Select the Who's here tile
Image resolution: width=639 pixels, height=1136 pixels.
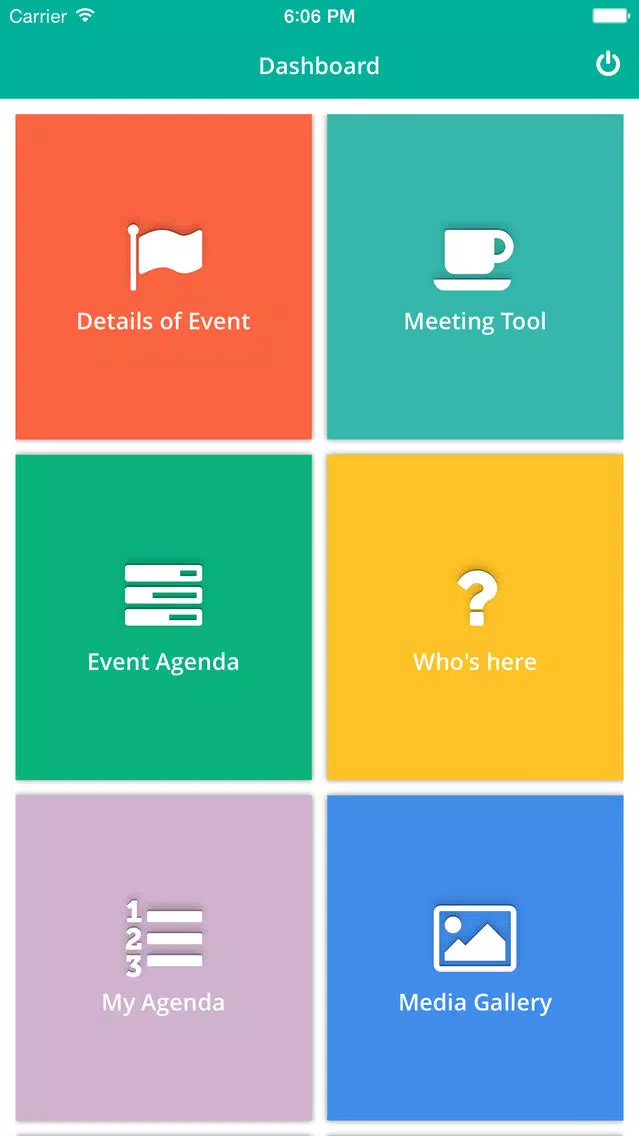tap(475, 617)
